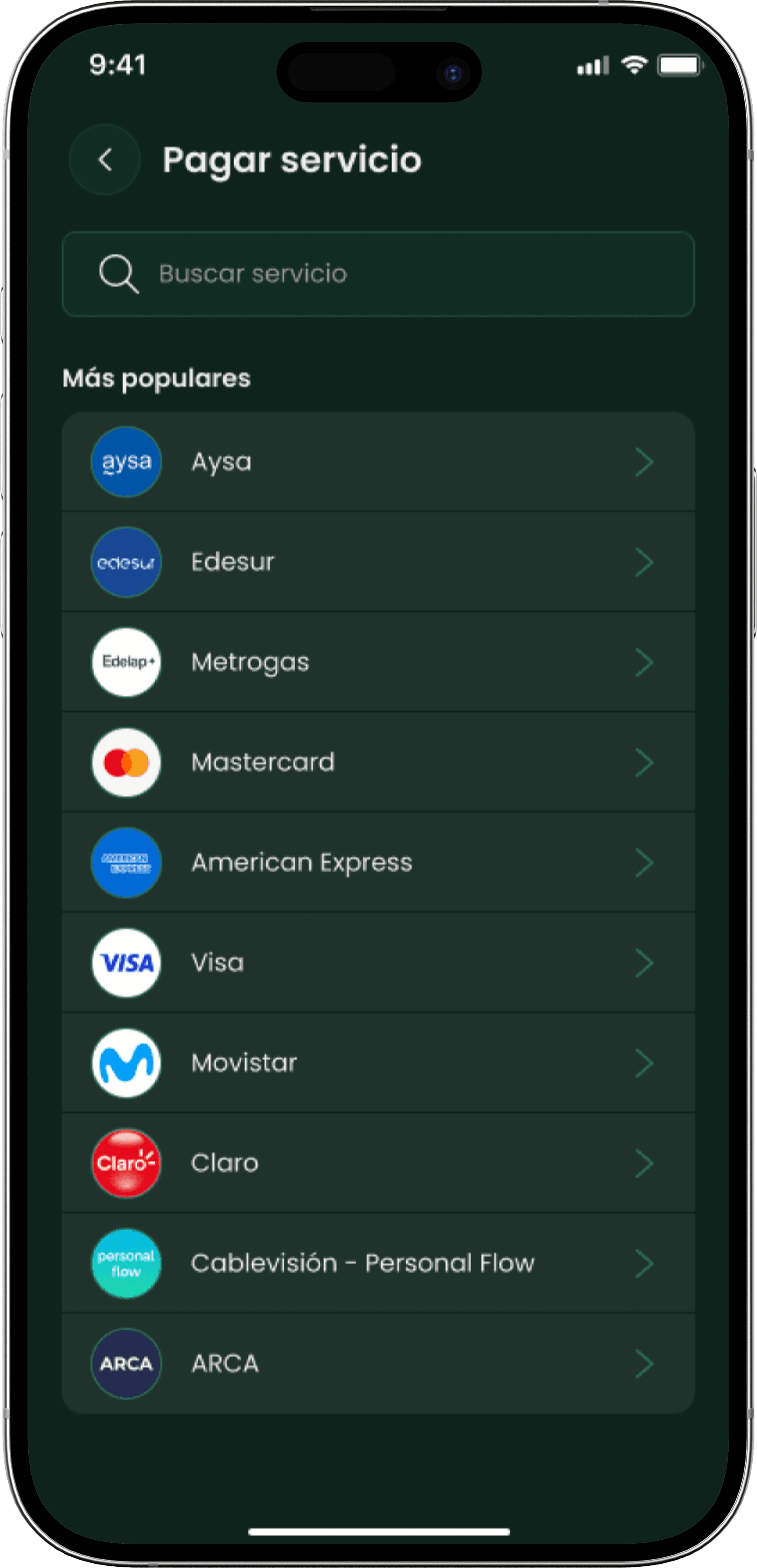Screen dimensions: 757x1568
Task: Select the Movistar logo
Action: click(x=126, y=1062)
